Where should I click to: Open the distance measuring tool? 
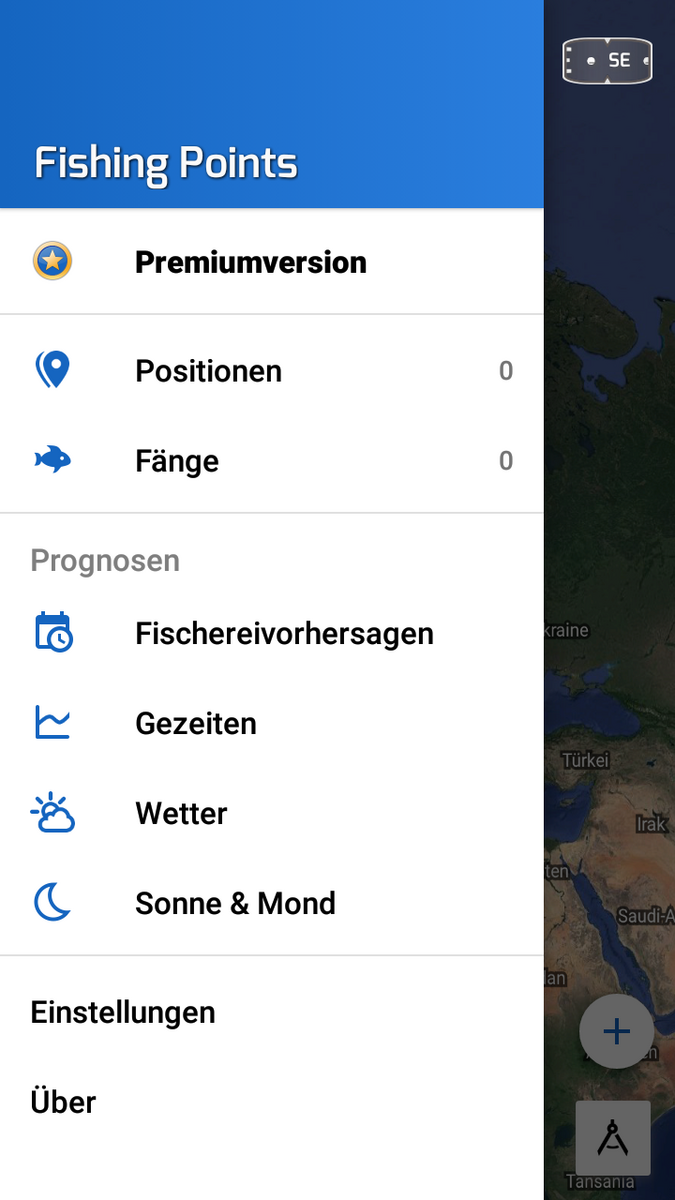(x=613, y=1138)
